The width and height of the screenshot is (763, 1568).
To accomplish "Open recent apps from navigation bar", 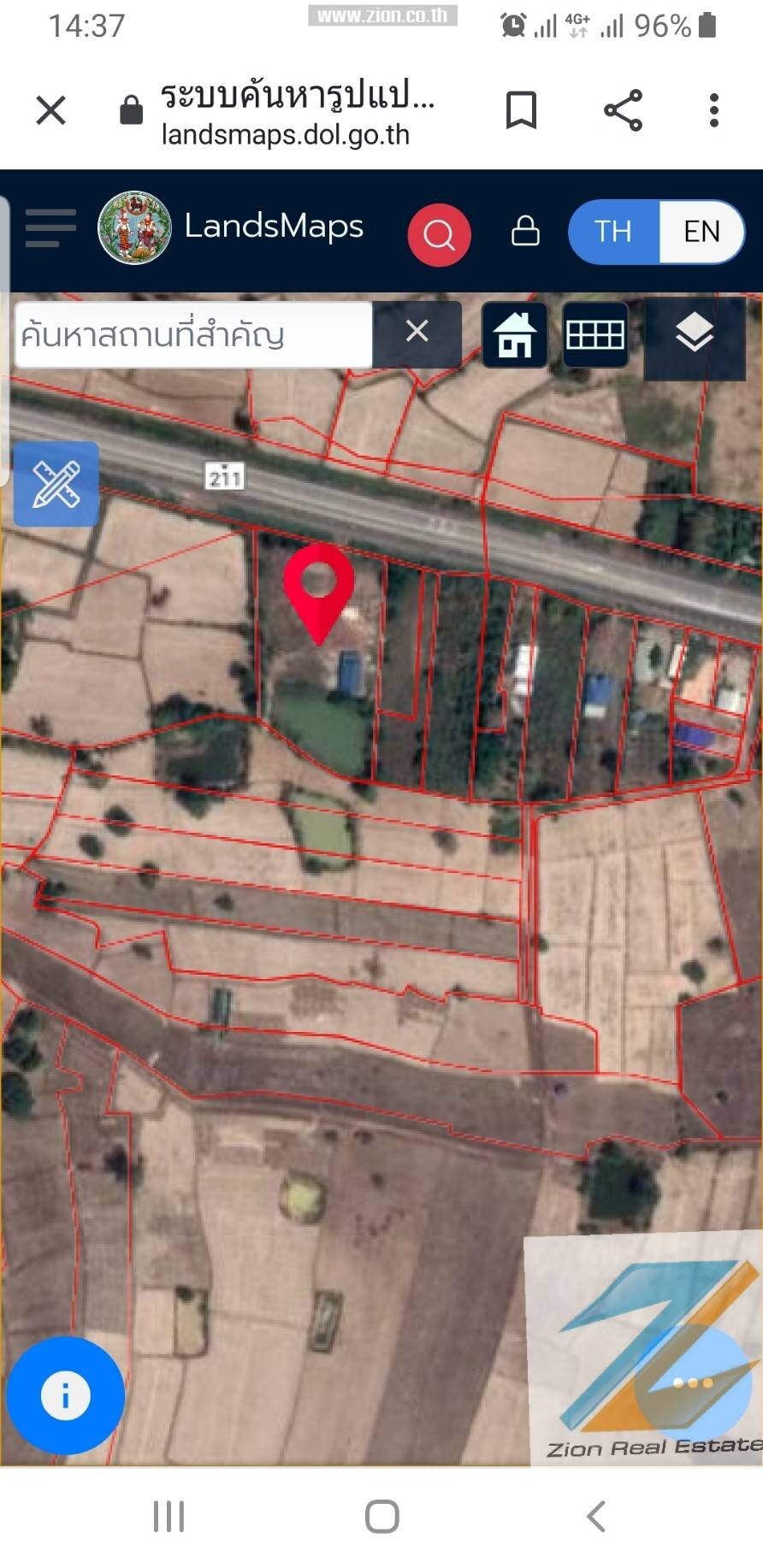I will coord(169,1517).
